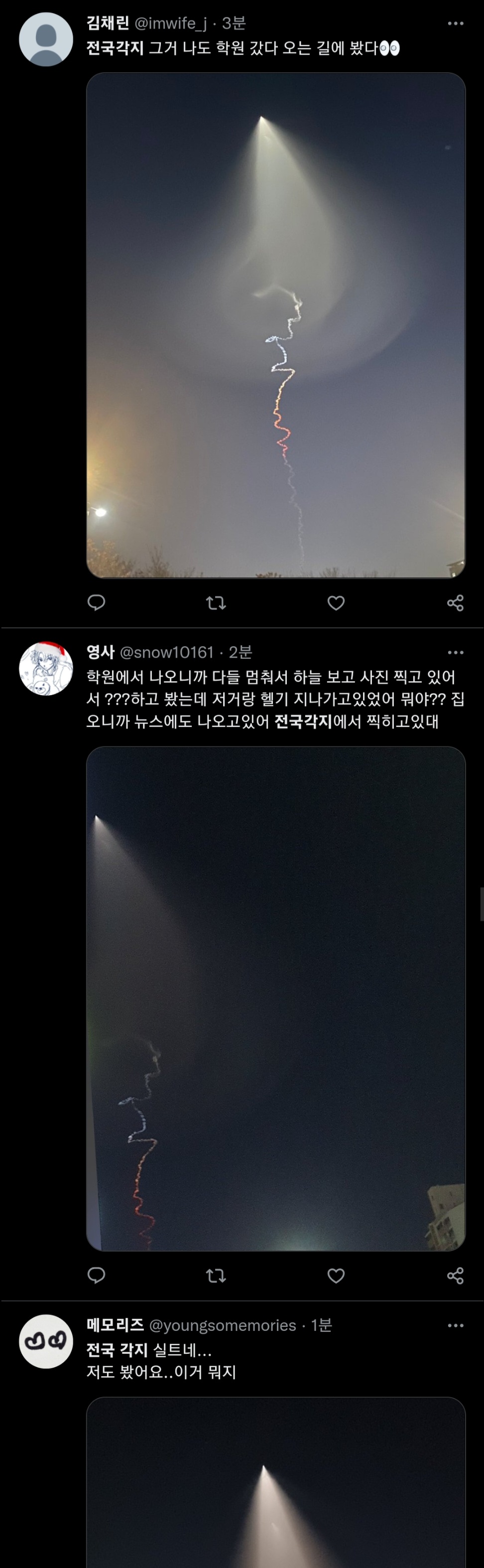The height and width of the screenshot is (1568, 484).
Task: Share 김채린's tweet
Action: (x=456, y=602)
